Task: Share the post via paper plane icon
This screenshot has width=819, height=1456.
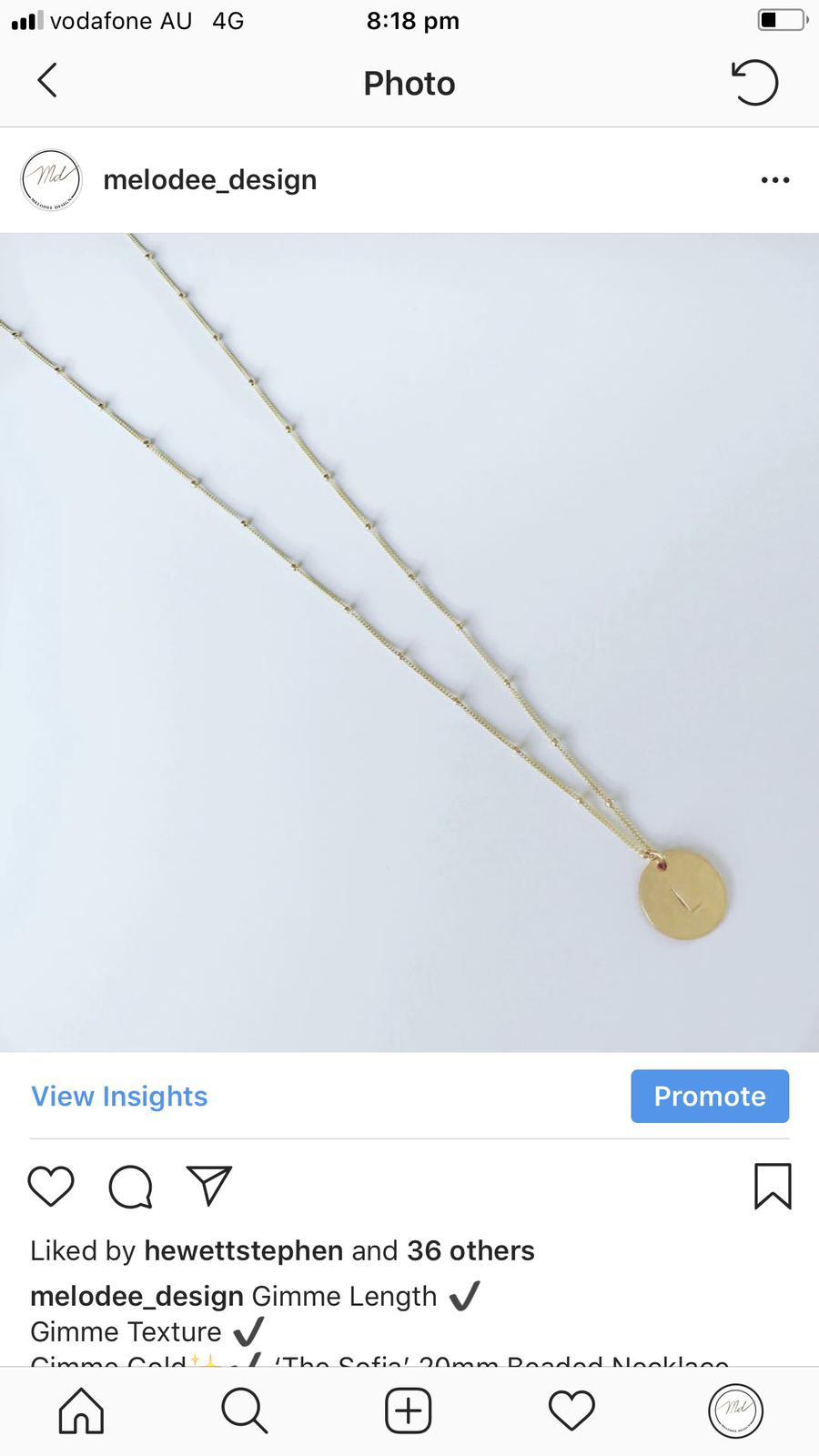Action: coord(209,1186)
